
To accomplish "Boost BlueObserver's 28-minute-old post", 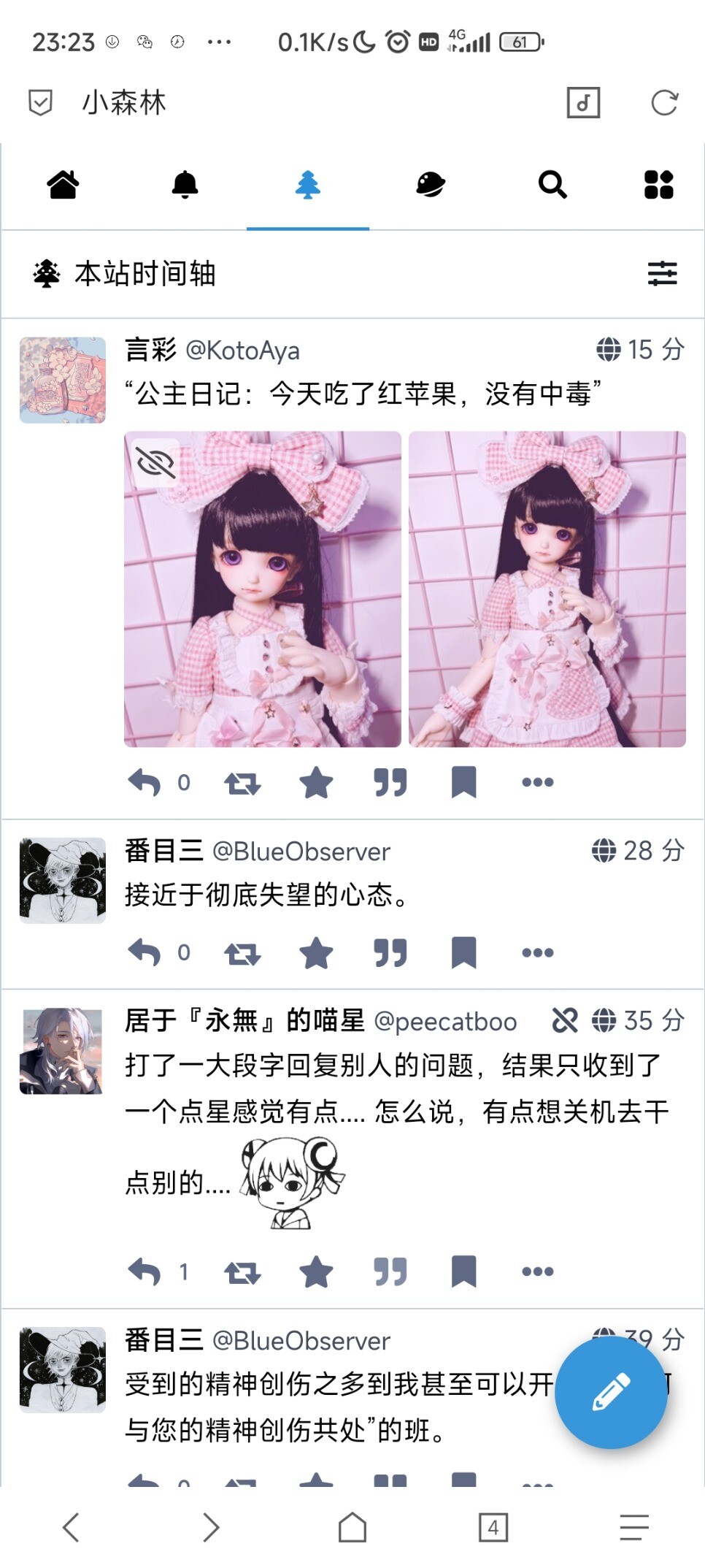I will click(242, 953).
